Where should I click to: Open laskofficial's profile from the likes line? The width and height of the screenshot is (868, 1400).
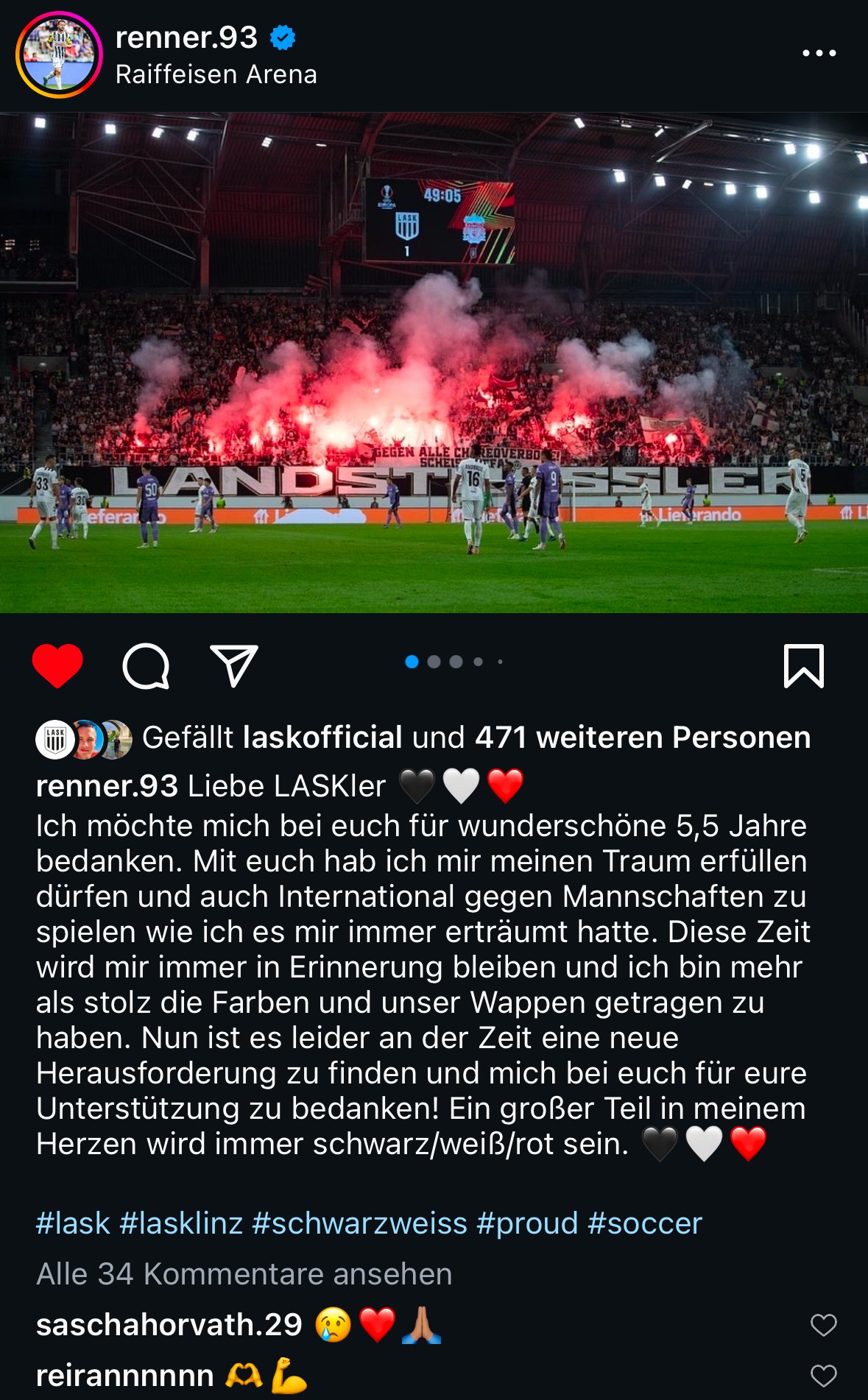point(322,738)
